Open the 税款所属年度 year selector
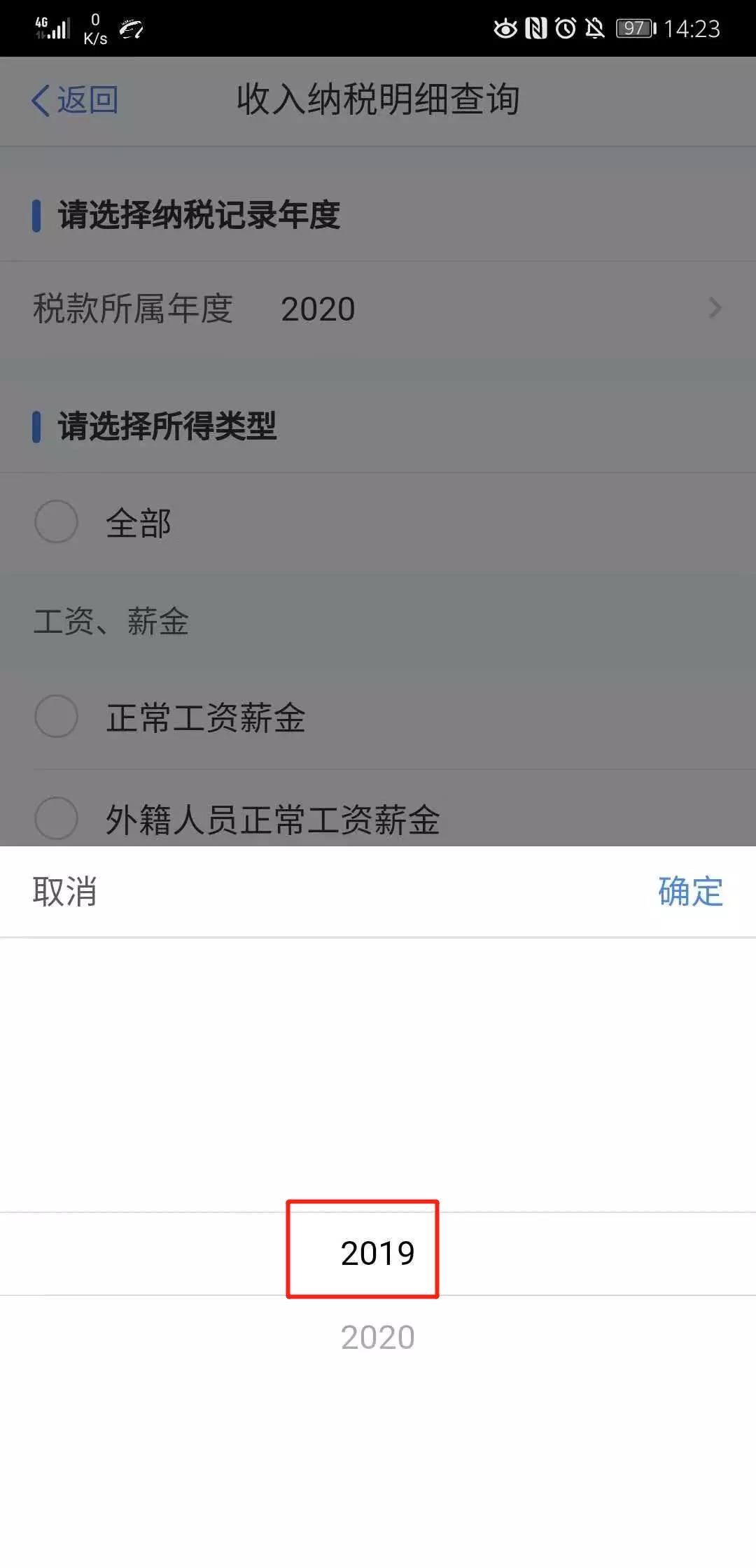The height and width of the screenshot is (1568, 756). tap(315, 308)
